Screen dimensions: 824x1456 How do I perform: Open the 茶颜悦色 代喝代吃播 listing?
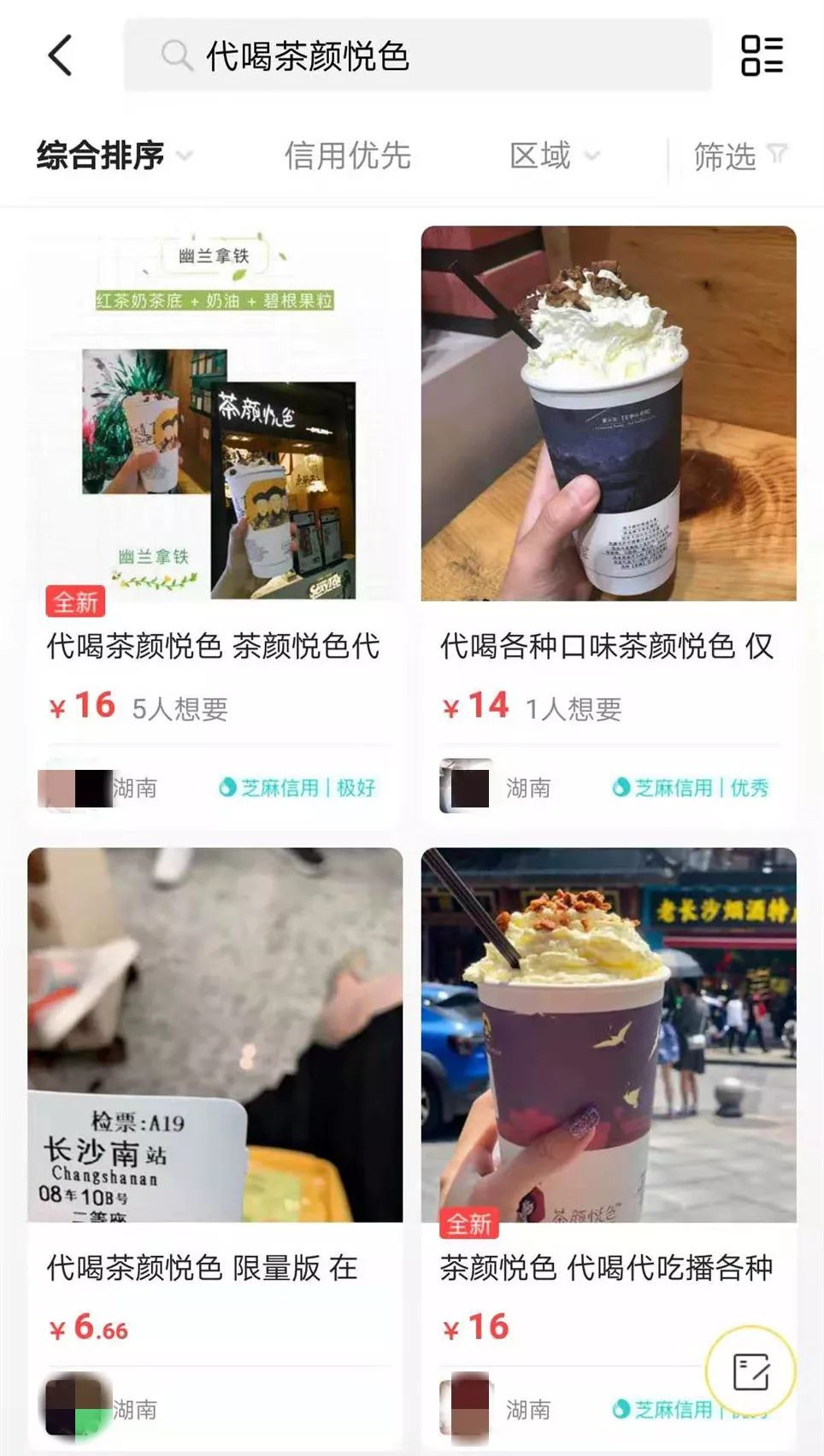click(x=609, y=1148)
